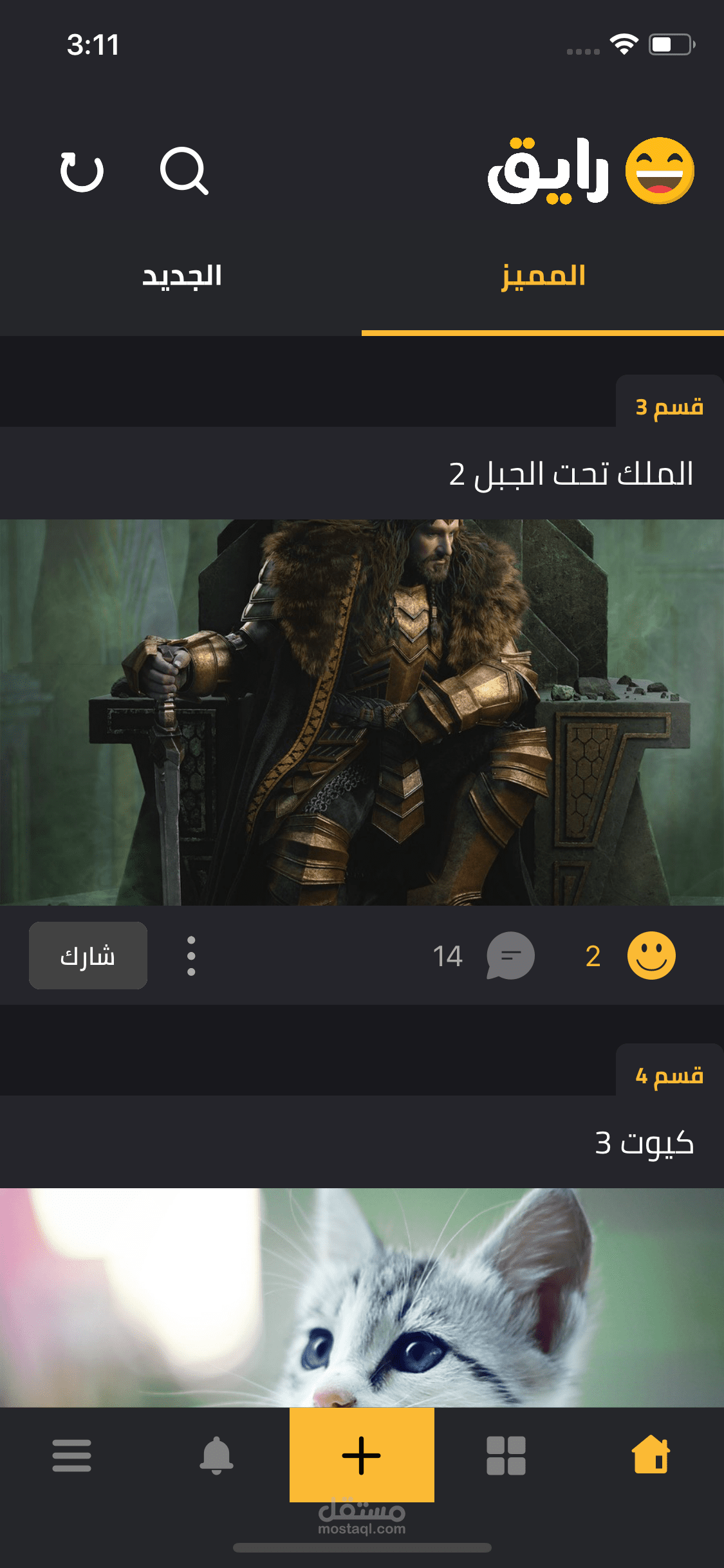
Task: Switch to the الجديد tab
Action: [x=181, y=276]
